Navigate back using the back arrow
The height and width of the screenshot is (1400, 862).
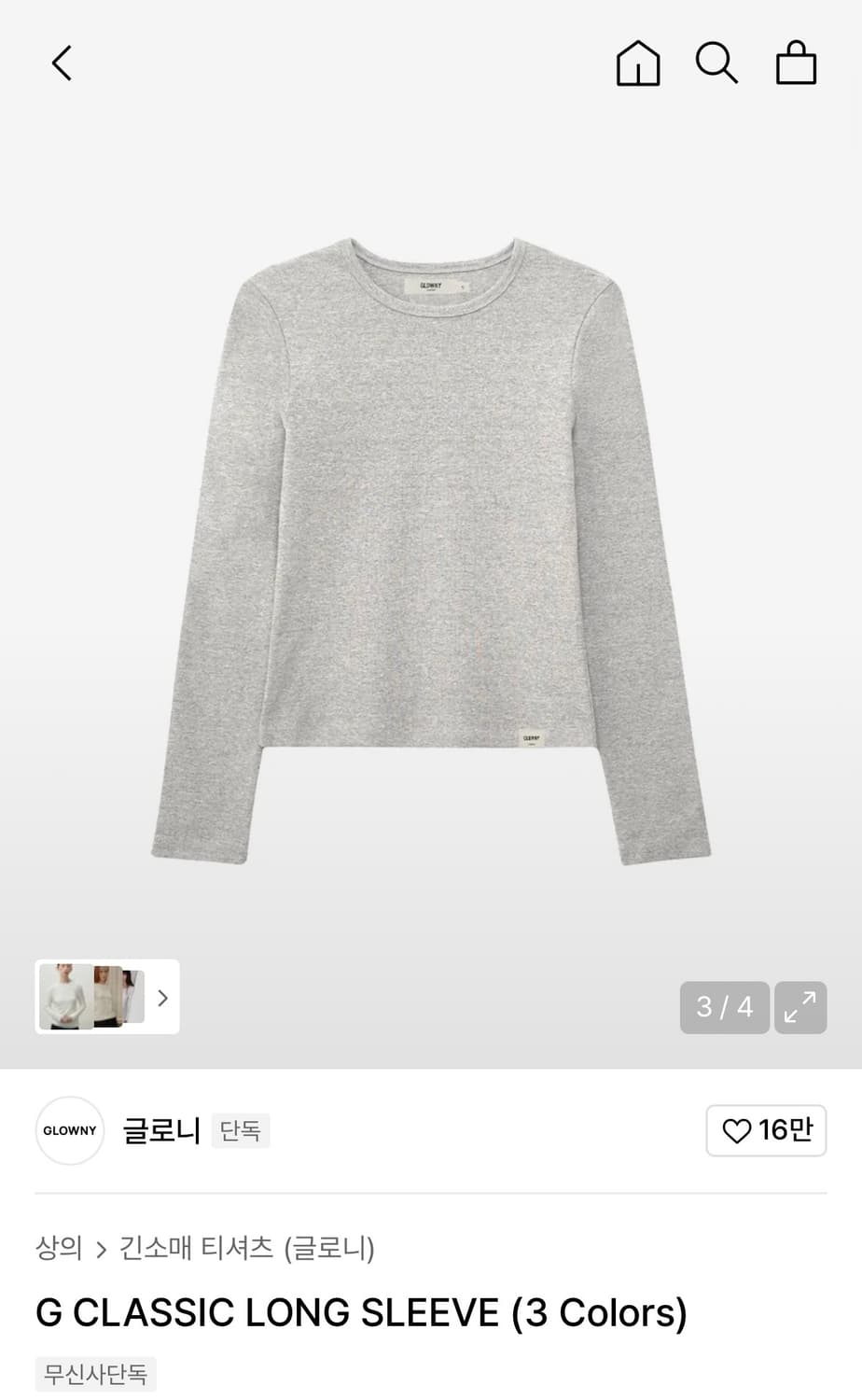(x=62, y=63)
